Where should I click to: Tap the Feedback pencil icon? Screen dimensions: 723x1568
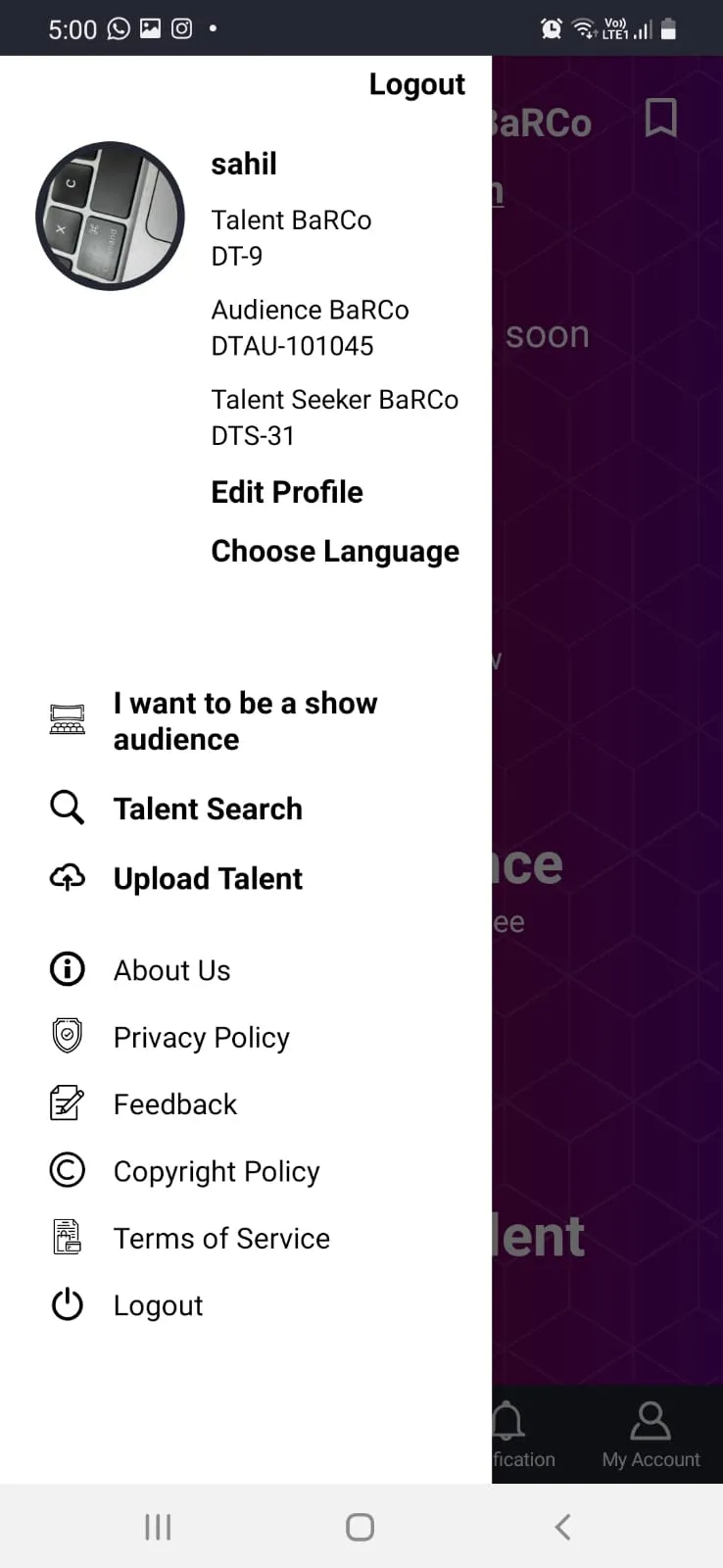(x=67, y=1102)
